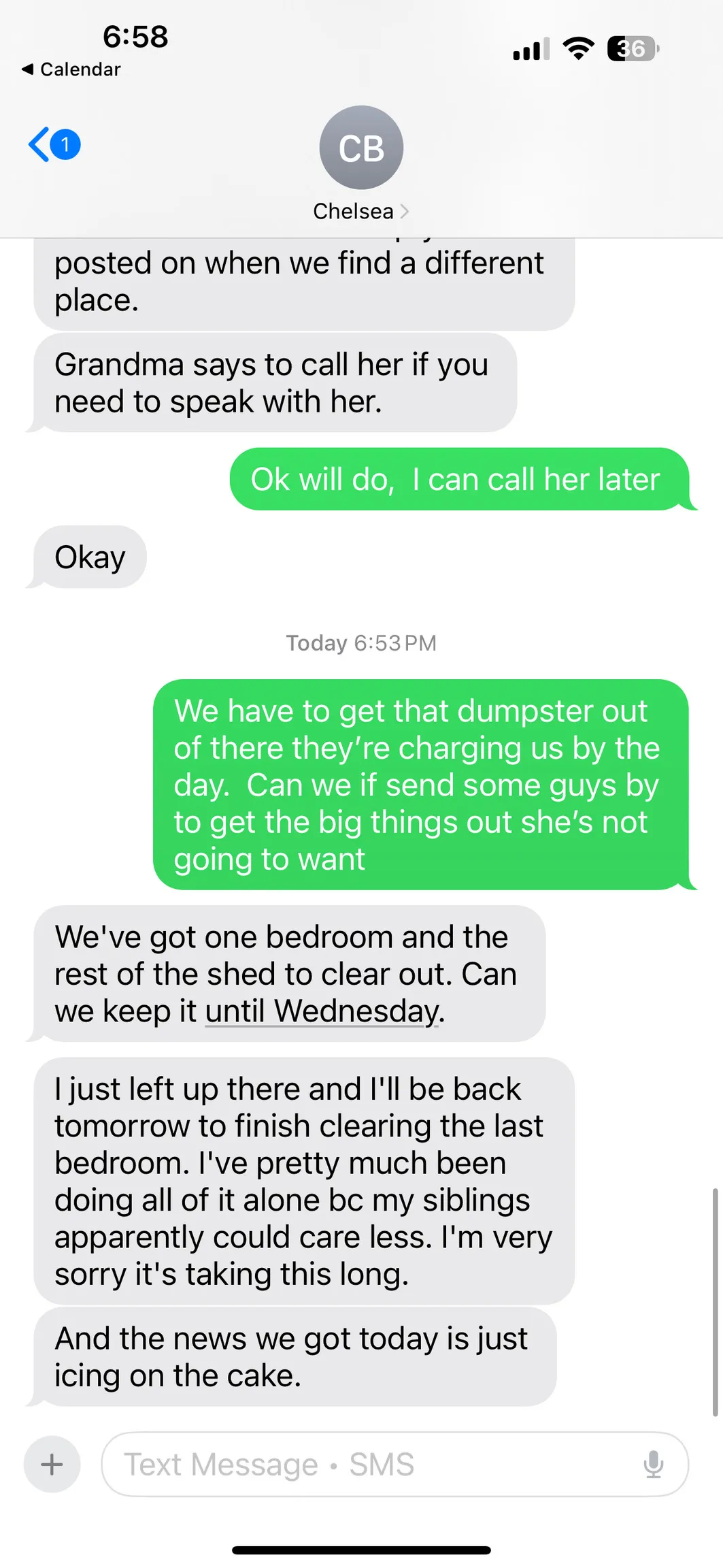Open the underlined 'until Wednesday' date link
Viewport: 723px width, 1568px height.
pos(322,1011)
